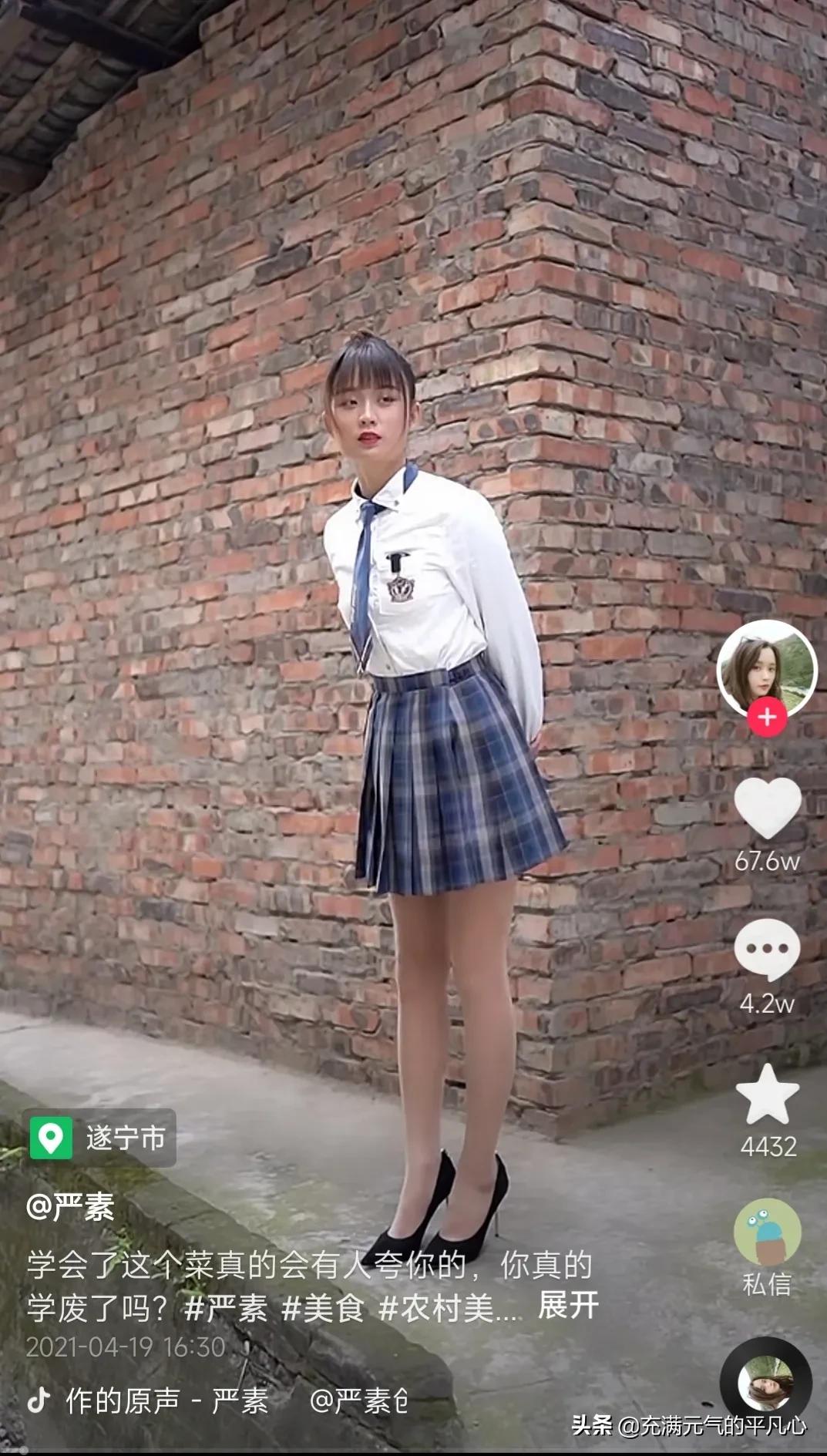Open the 遂宁市 location tag
This screenshot has height=1456, width=827.
tap(99, 1138)
